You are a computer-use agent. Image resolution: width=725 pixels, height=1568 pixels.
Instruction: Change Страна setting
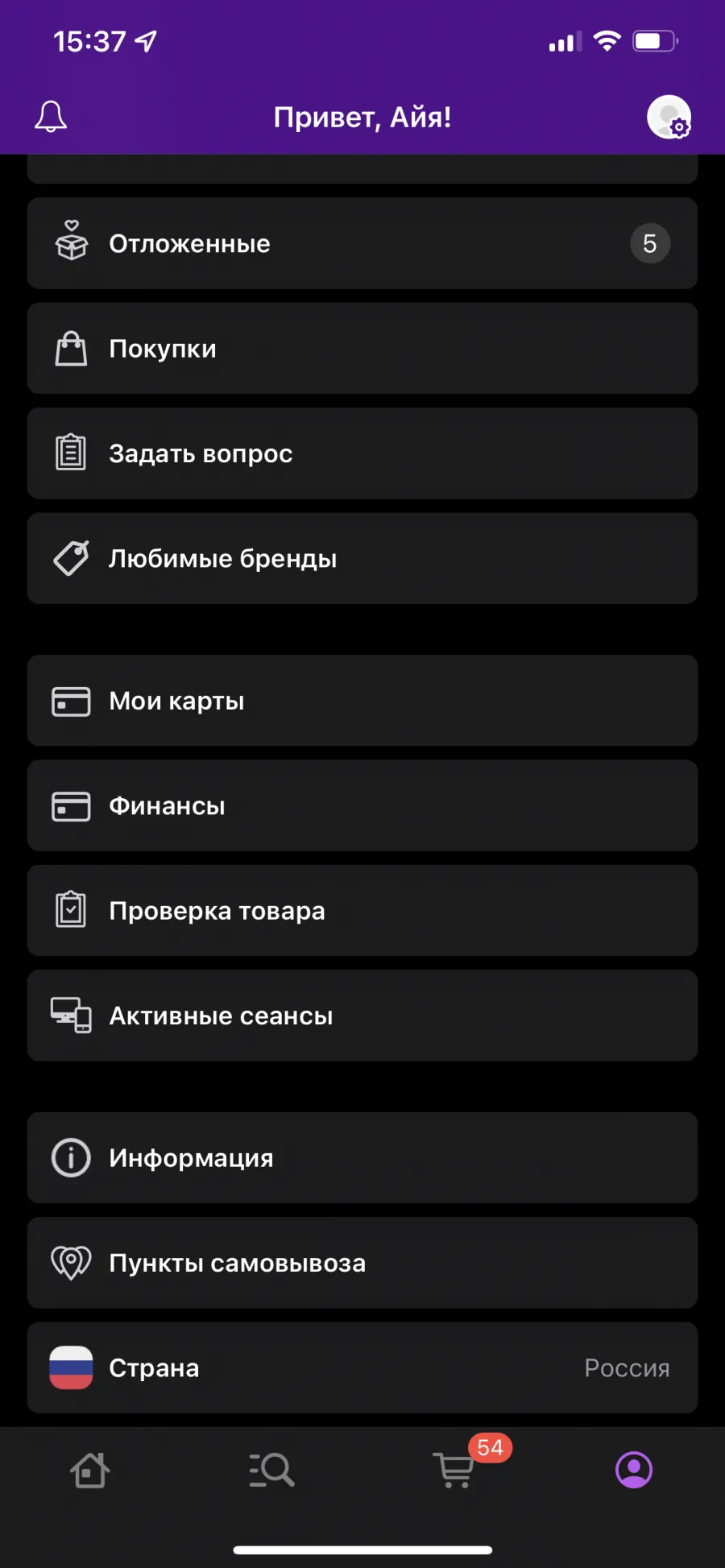tap(362, 1367)
